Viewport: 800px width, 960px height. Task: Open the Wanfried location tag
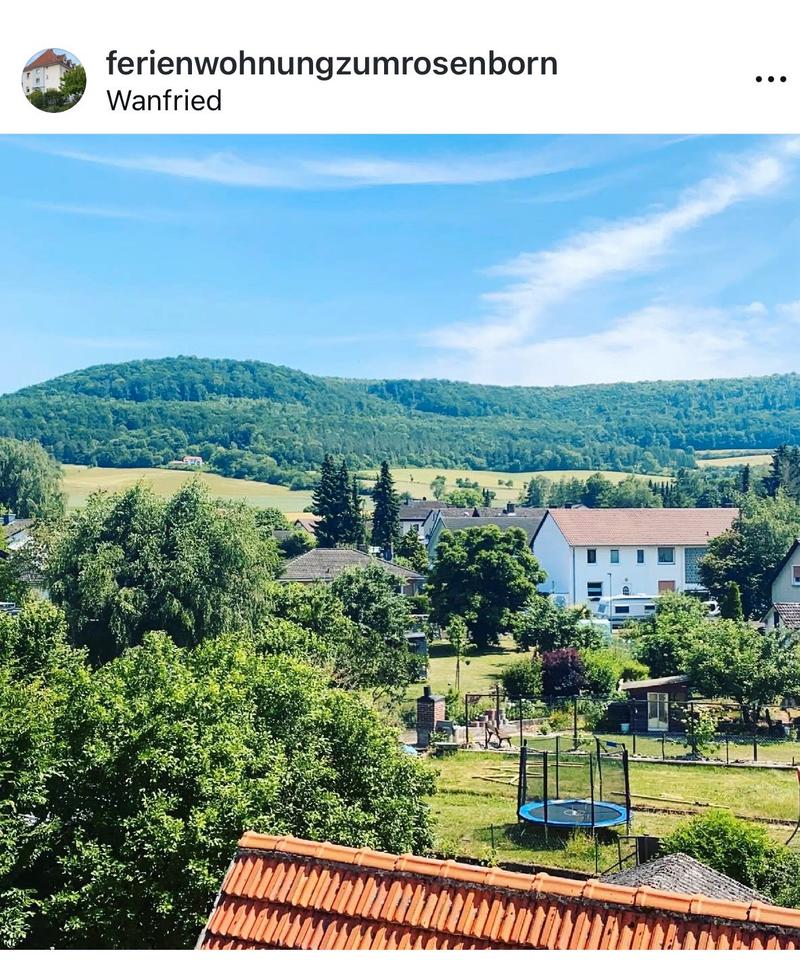(164, 101)
